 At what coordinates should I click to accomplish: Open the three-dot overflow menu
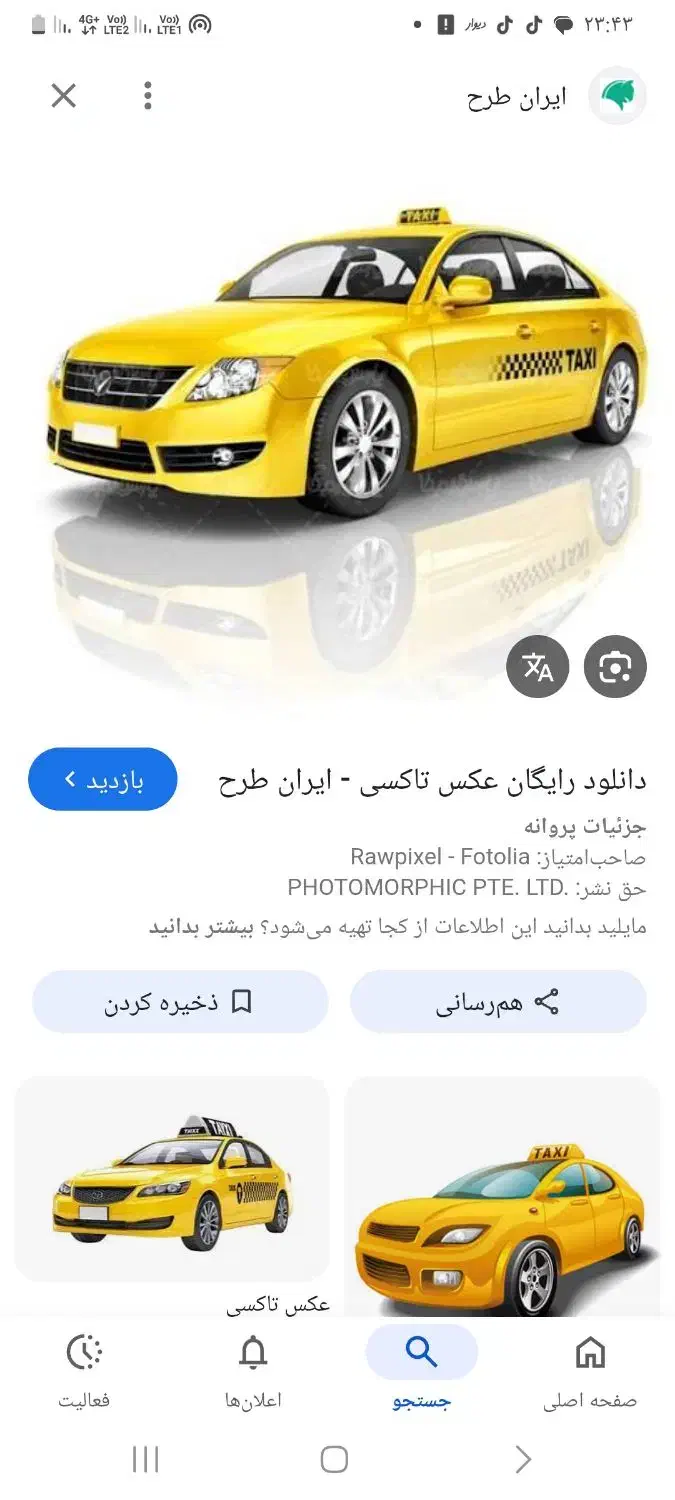148,96
